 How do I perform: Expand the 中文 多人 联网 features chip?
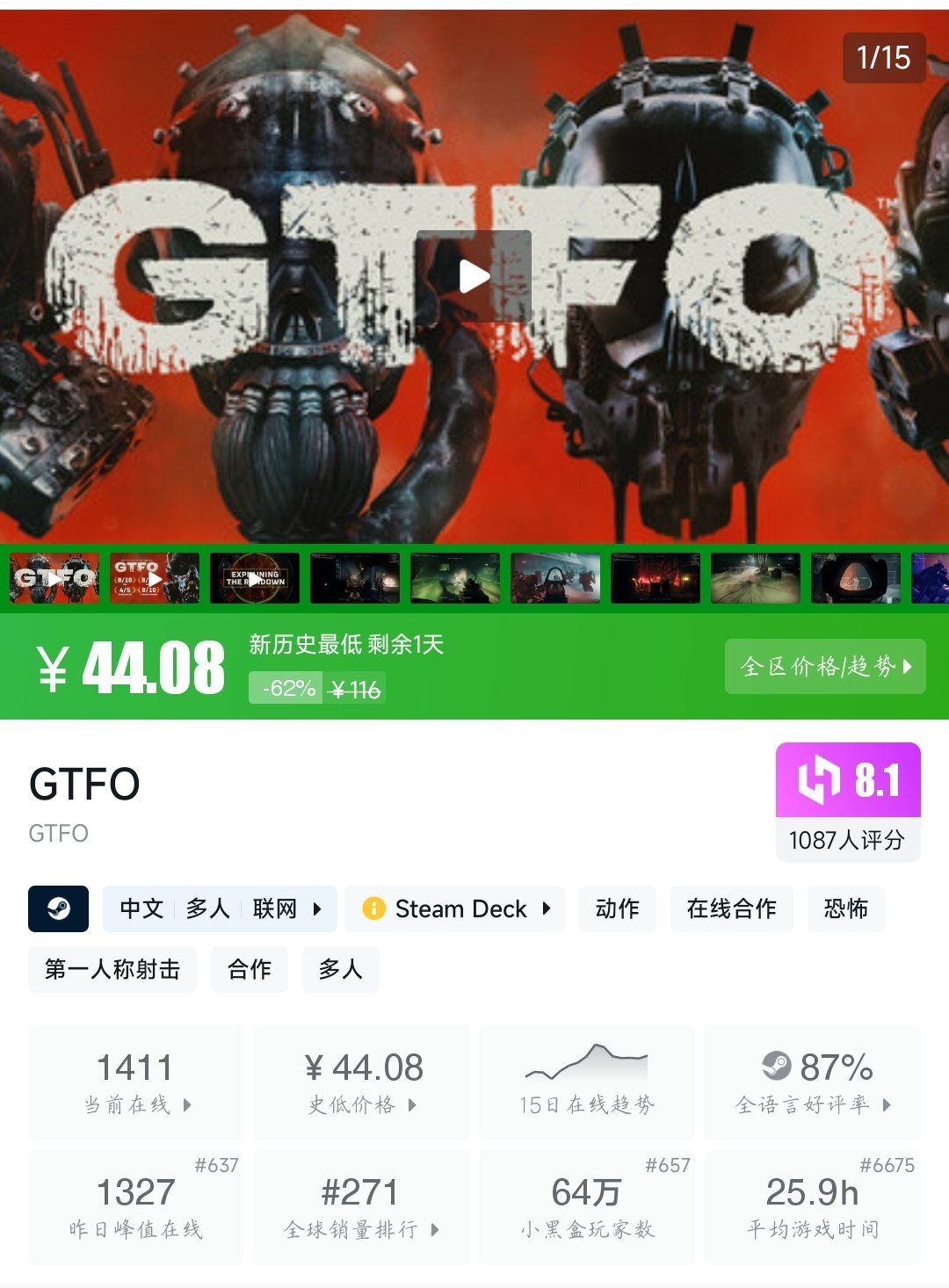[220, 908]
